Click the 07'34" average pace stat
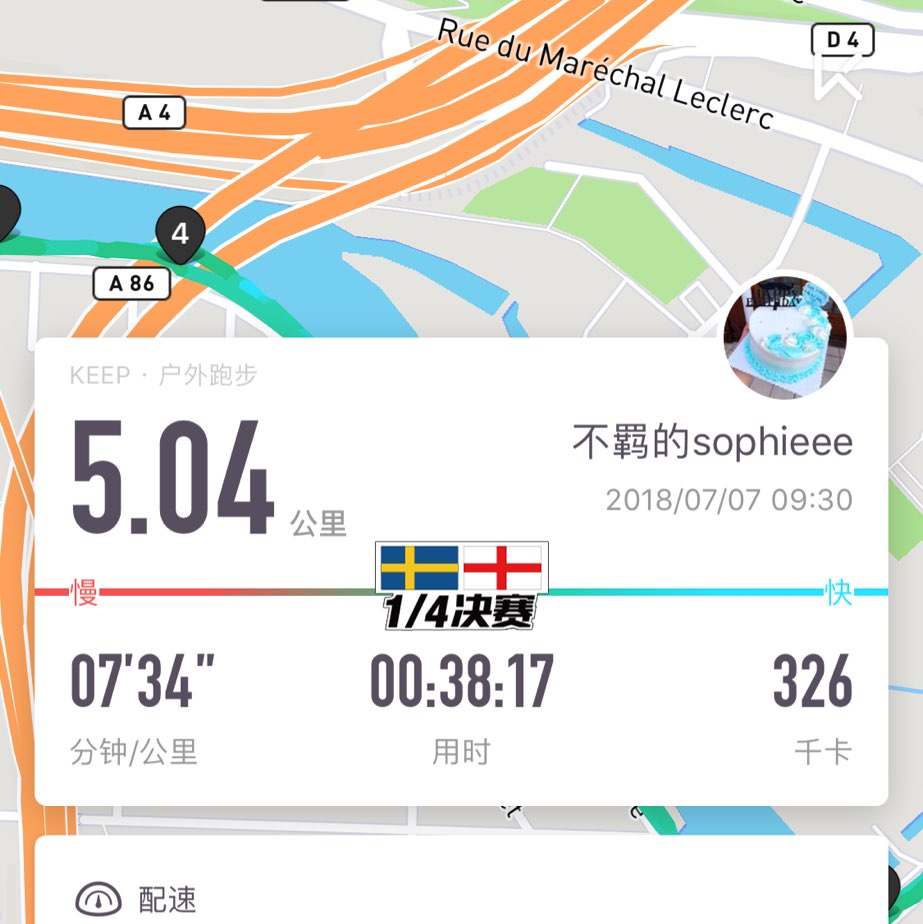The height and width of the screenshot is (924, 923). (140, 683)
